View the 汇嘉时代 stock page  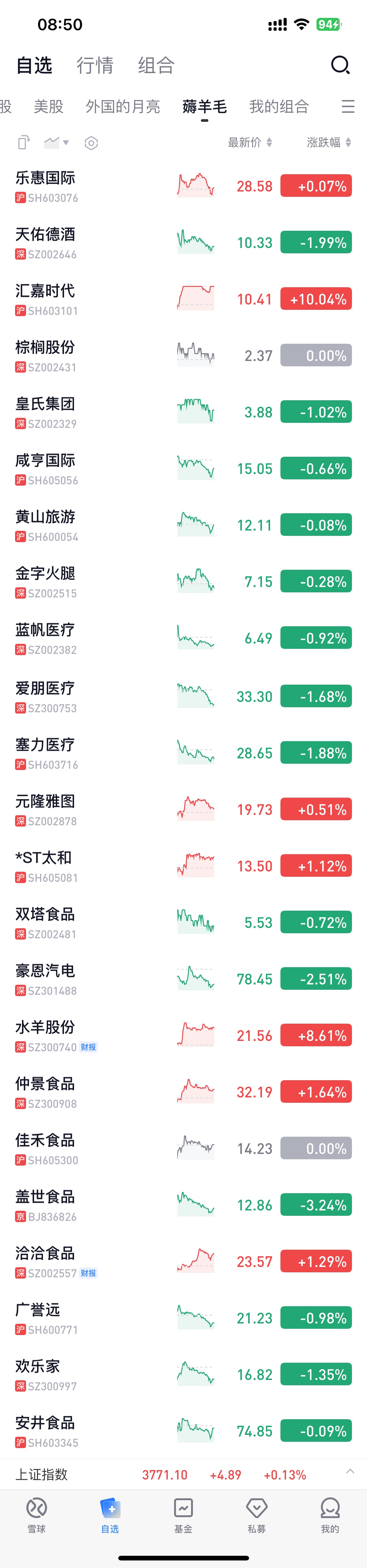pos(46,299)
